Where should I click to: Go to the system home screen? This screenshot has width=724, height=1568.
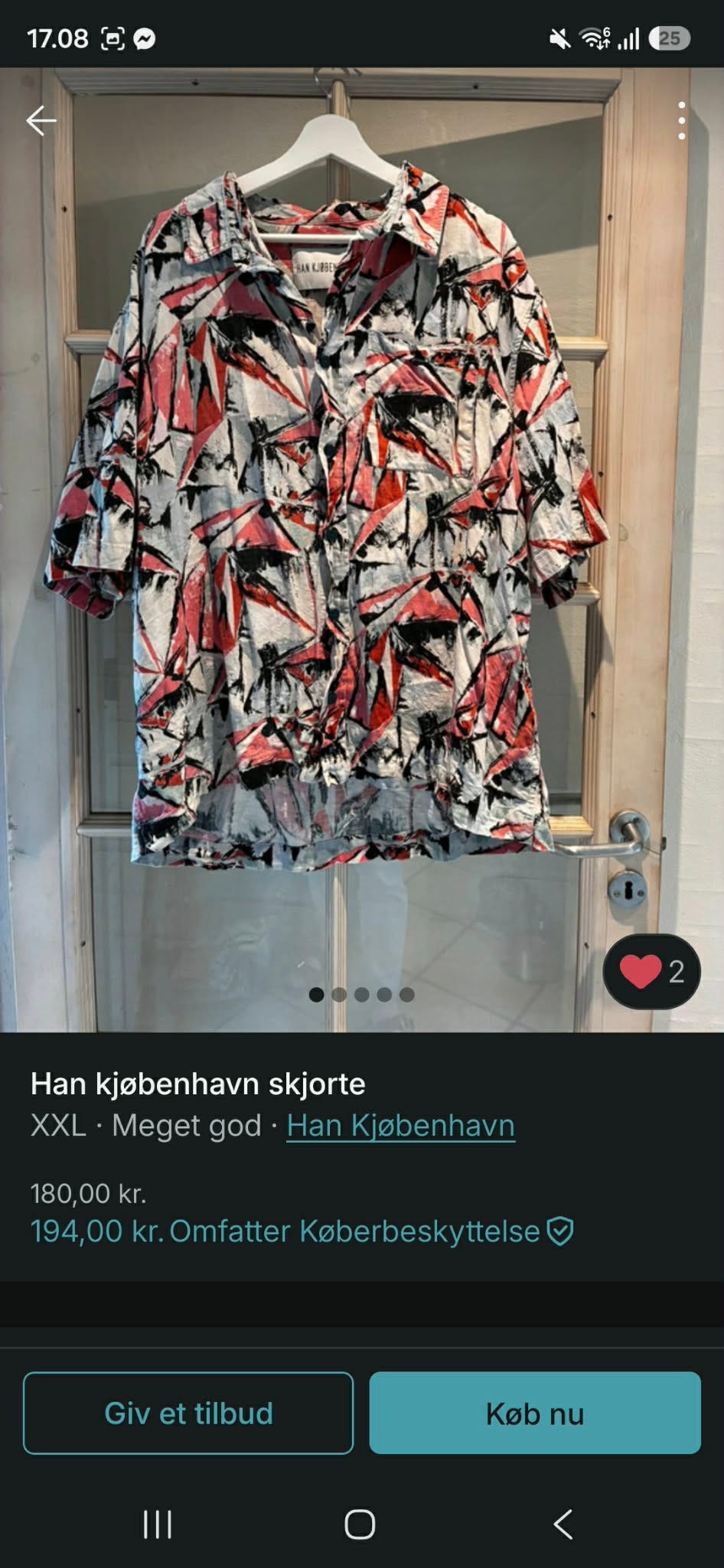pos(360,1524)
